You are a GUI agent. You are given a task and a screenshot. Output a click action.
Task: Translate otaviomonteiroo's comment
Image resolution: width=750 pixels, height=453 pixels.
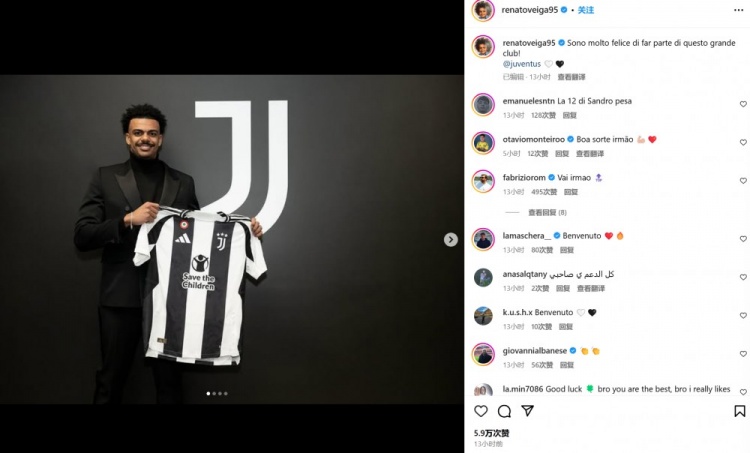click(x=591, y=154)
